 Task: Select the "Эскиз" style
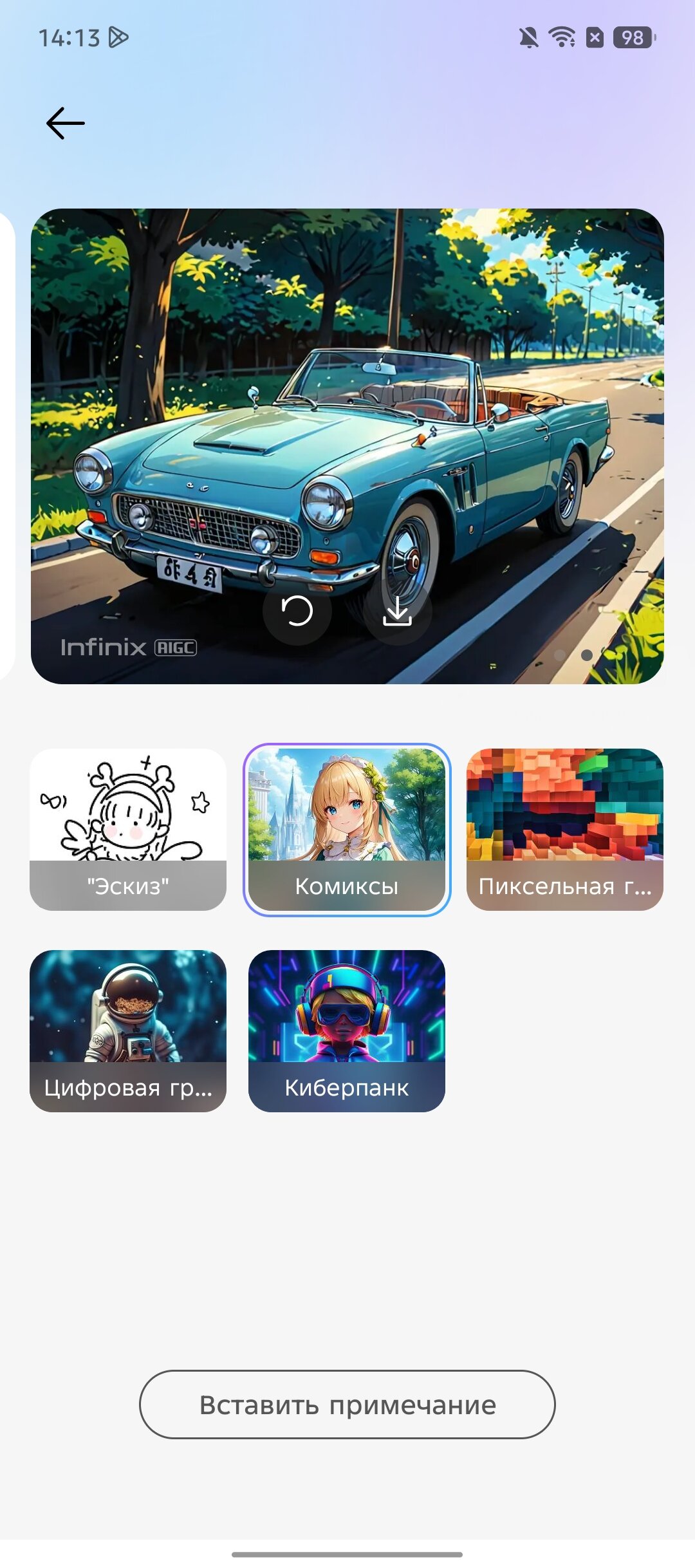pos(128,829)
